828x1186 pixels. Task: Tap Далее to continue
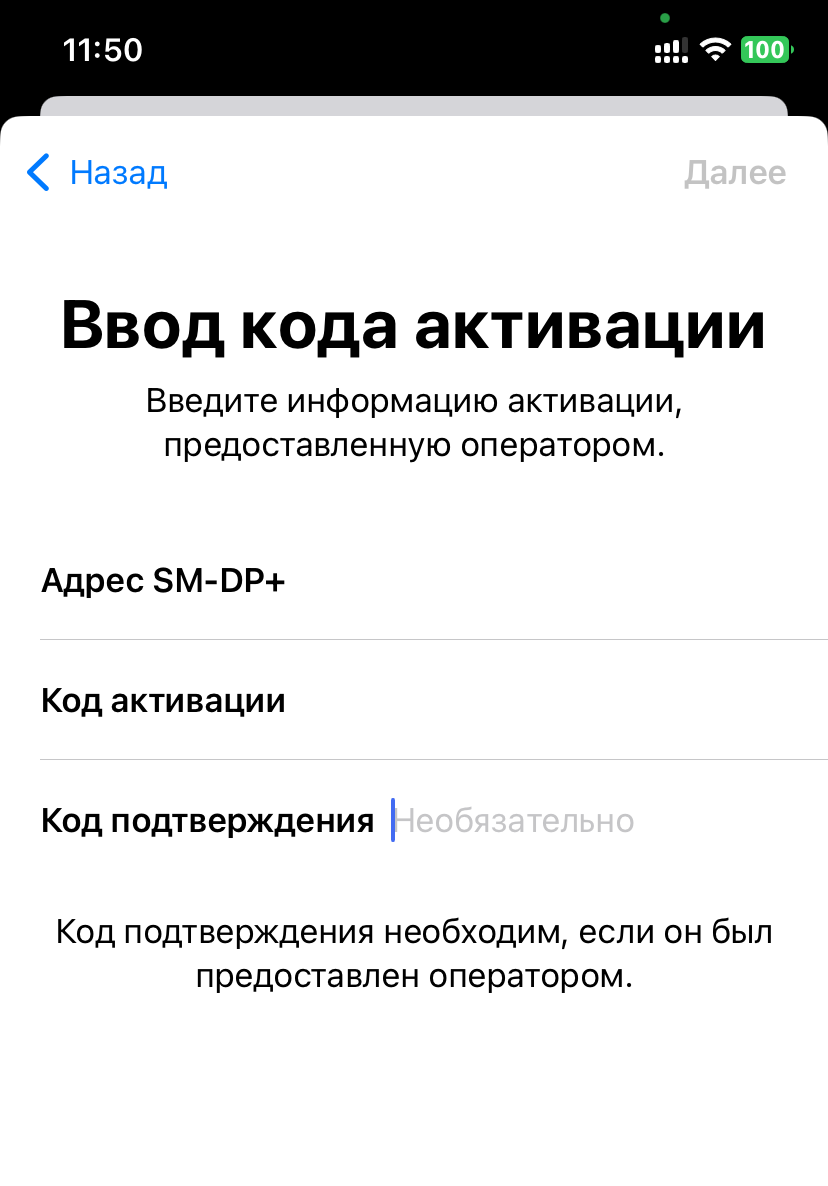coord(734,173)
